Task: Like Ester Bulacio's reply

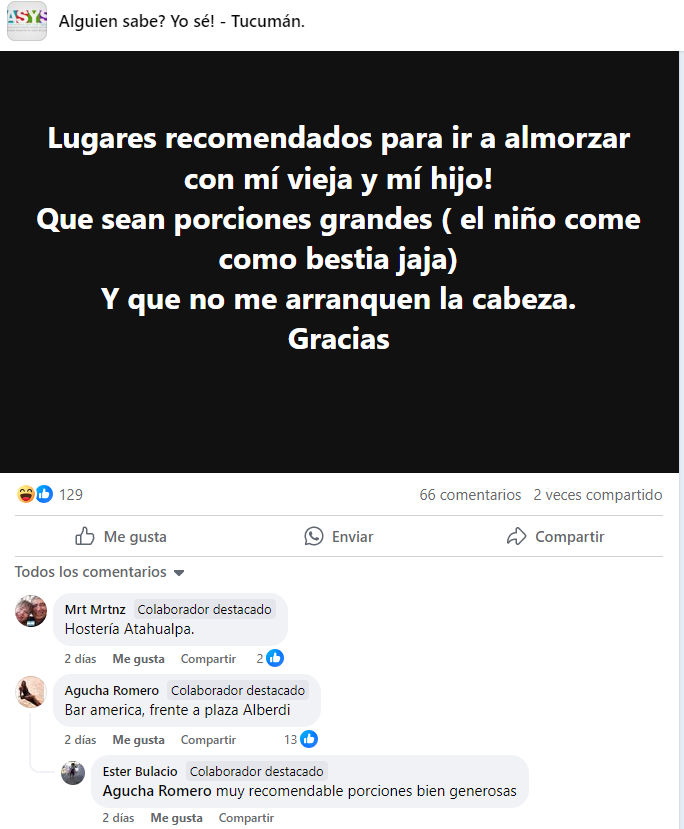Action: click(176, 818)
